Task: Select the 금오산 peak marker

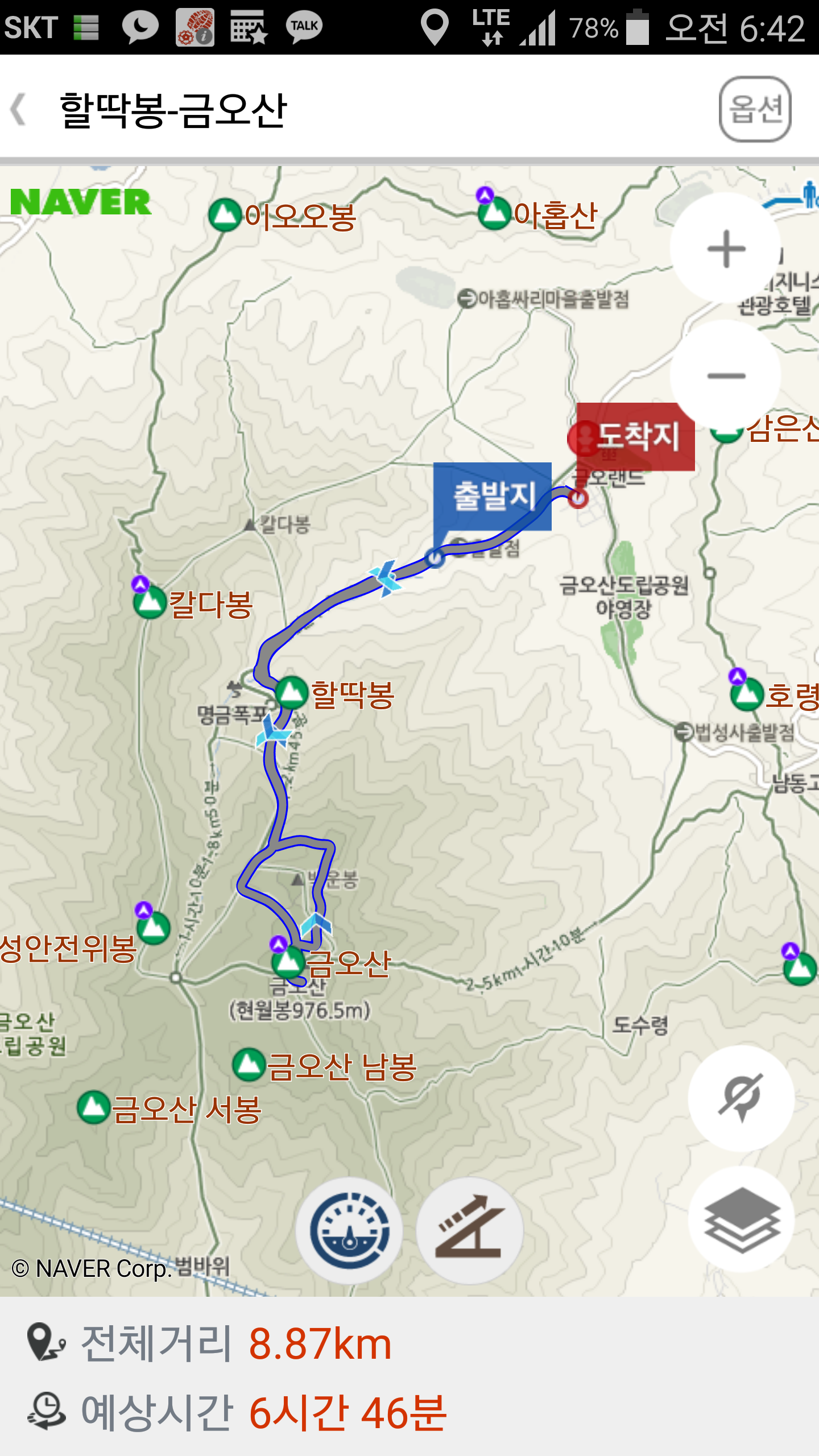Action: pyautogui.click(x=288, y=961)
